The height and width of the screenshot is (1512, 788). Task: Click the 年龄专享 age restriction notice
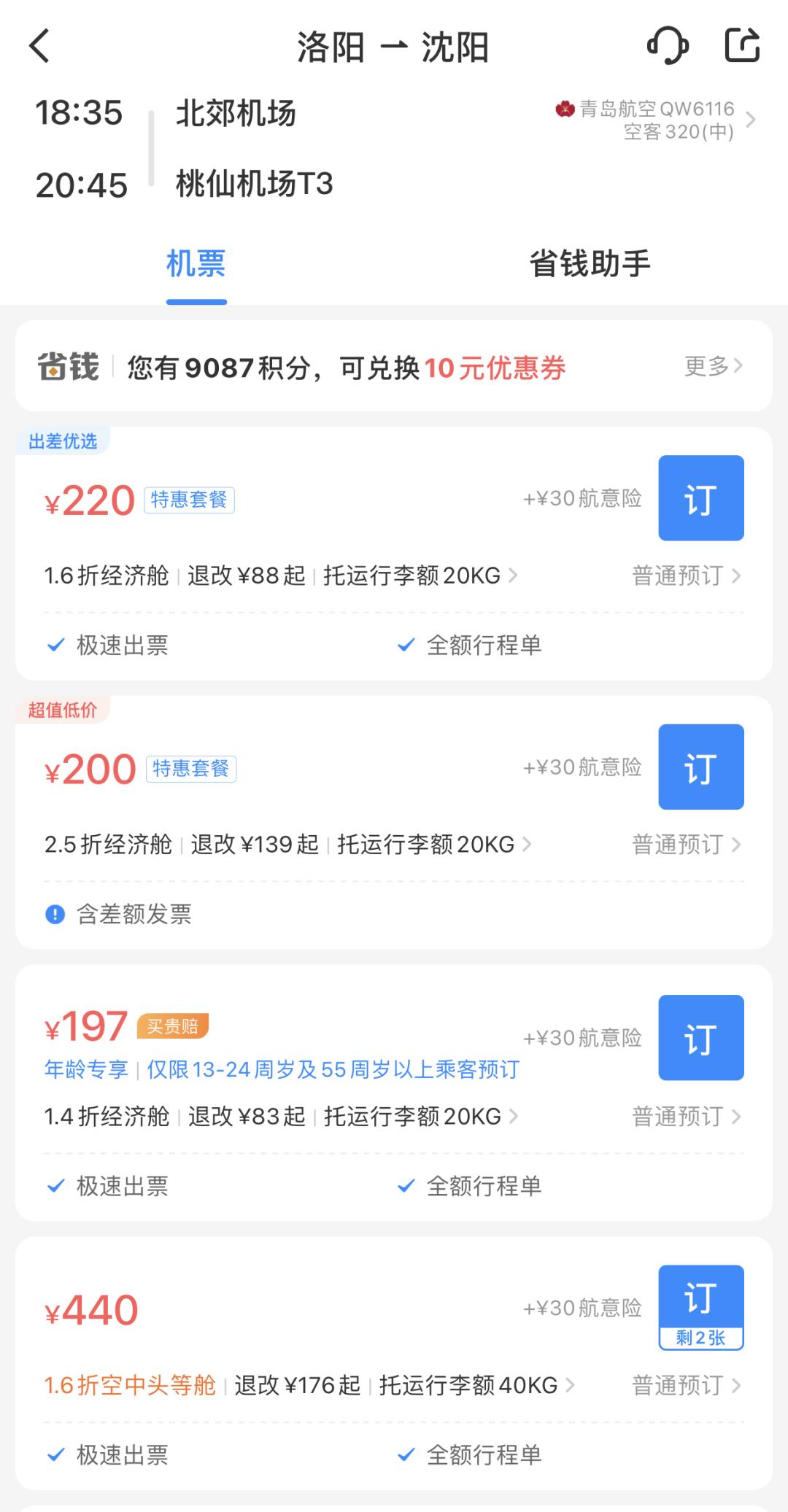click(x=88, y=1069)
